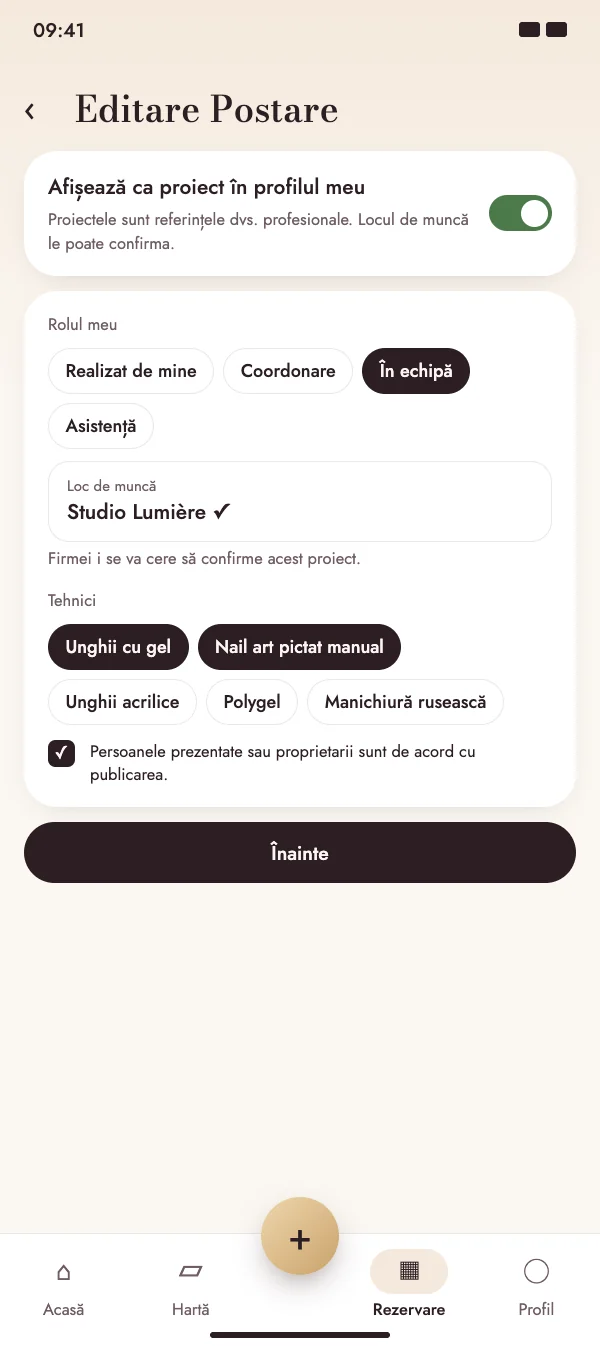Add the Unghii acrilice technique
Image resolution: width=600 pixels, height=1347 pixels.
click(x=123, y=702)
